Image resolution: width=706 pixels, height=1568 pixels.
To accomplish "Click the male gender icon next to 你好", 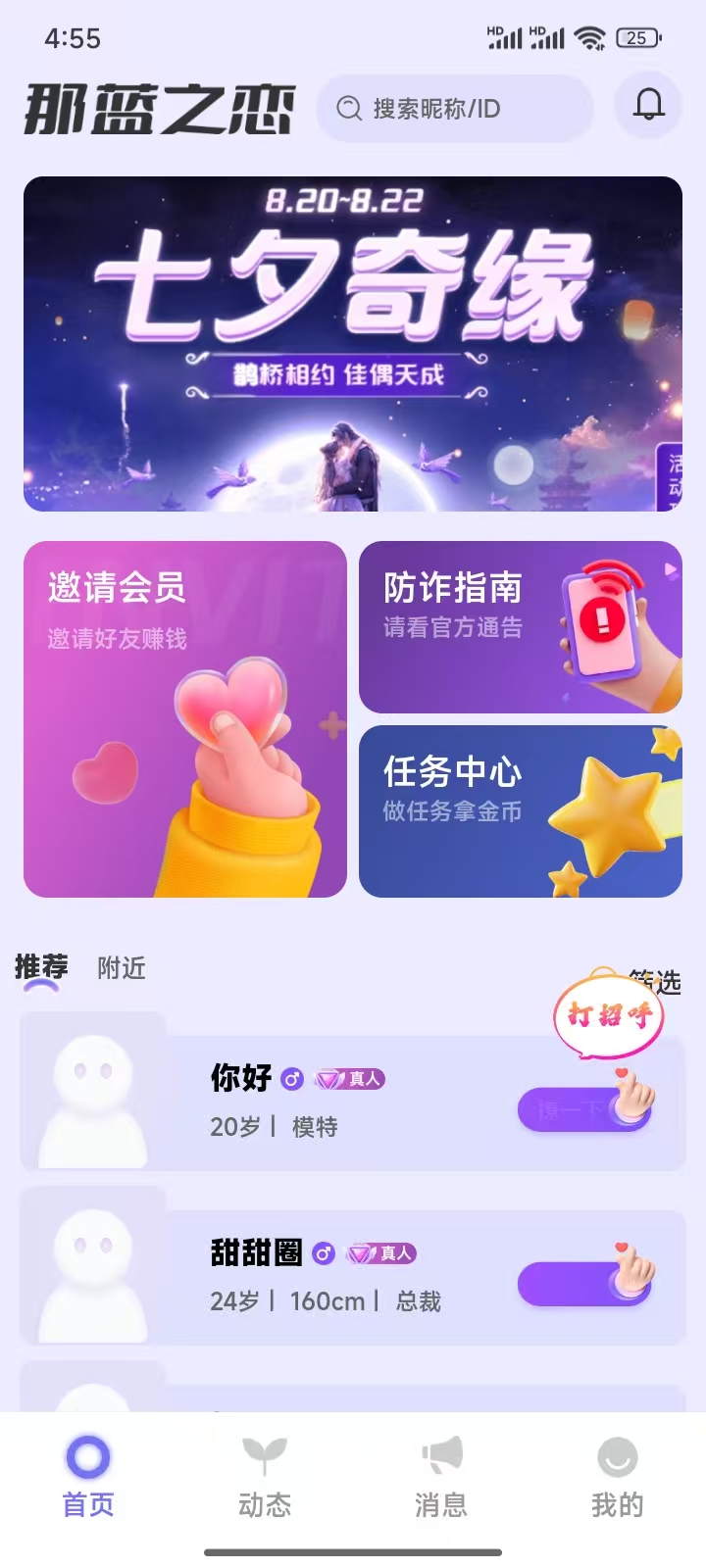I will point(291,1079).
